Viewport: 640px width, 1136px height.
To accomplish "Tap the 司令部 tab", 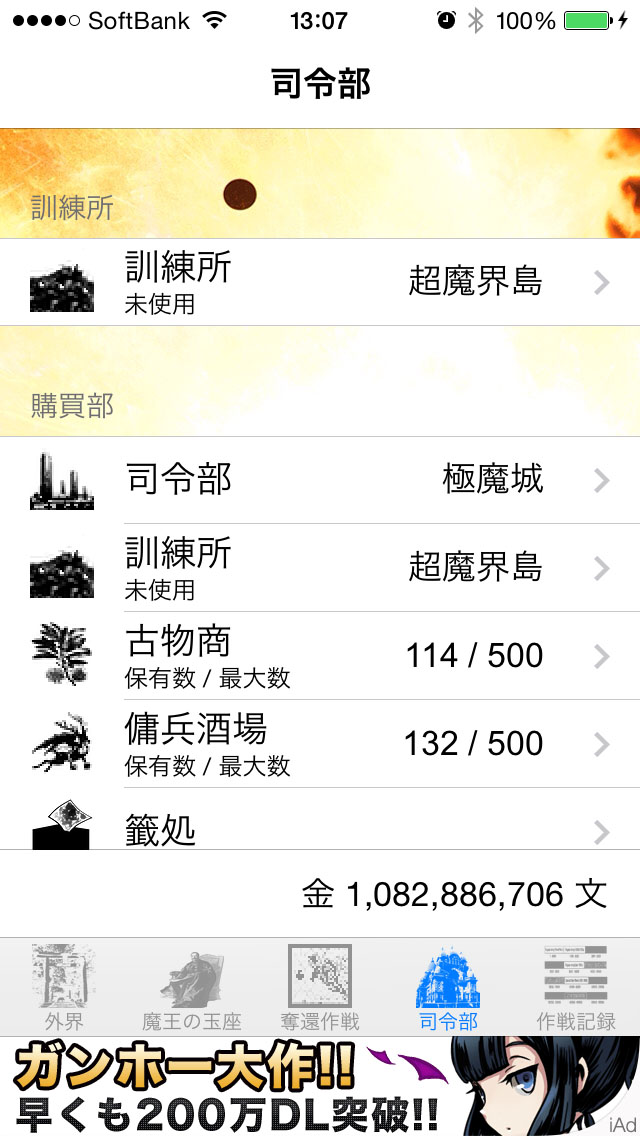I will click(x=448, y=987).
